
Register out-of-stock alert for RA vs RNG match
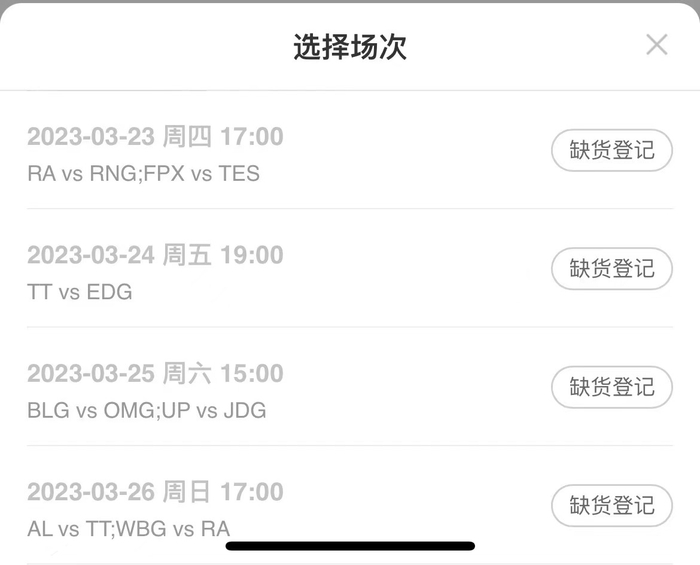coord(612,150)
